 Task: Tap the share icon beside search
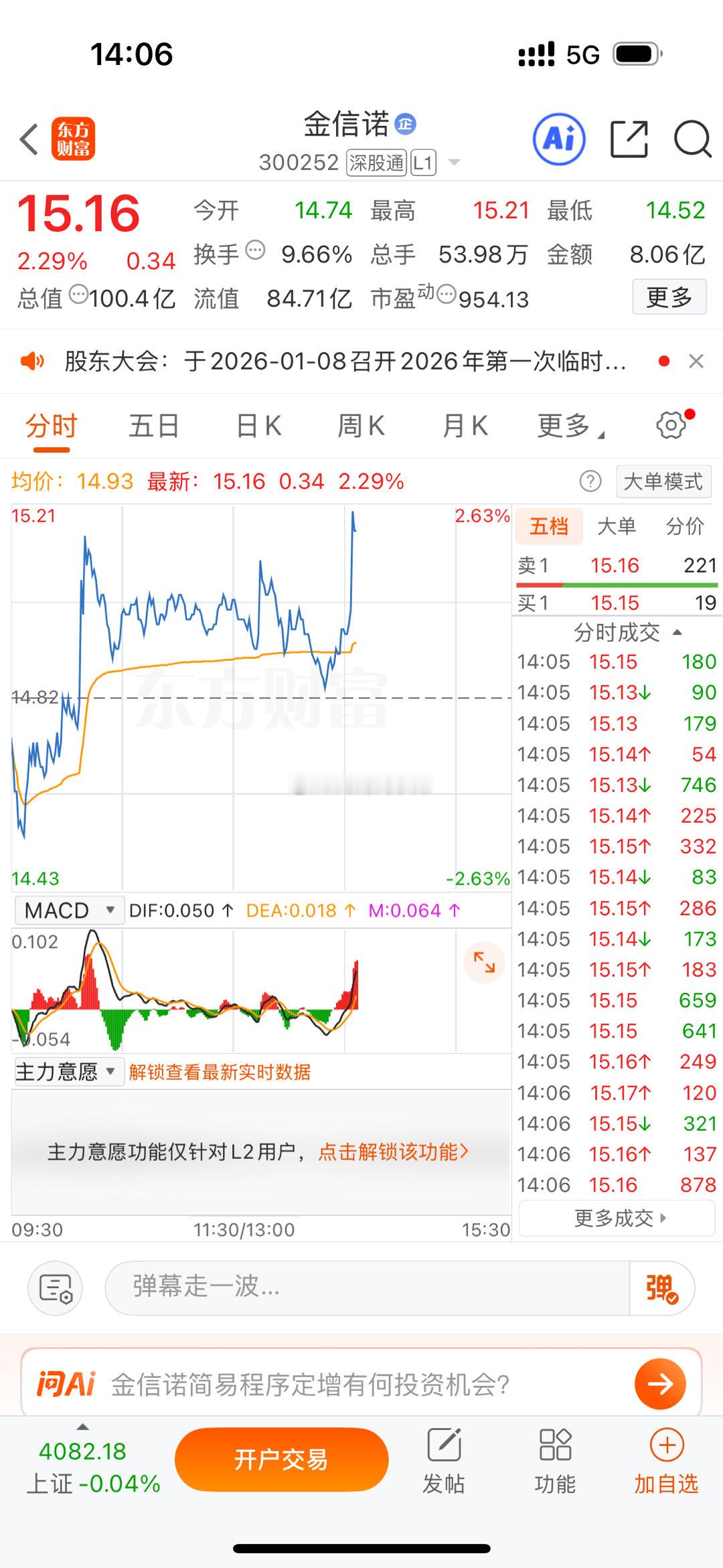[629, 139]
